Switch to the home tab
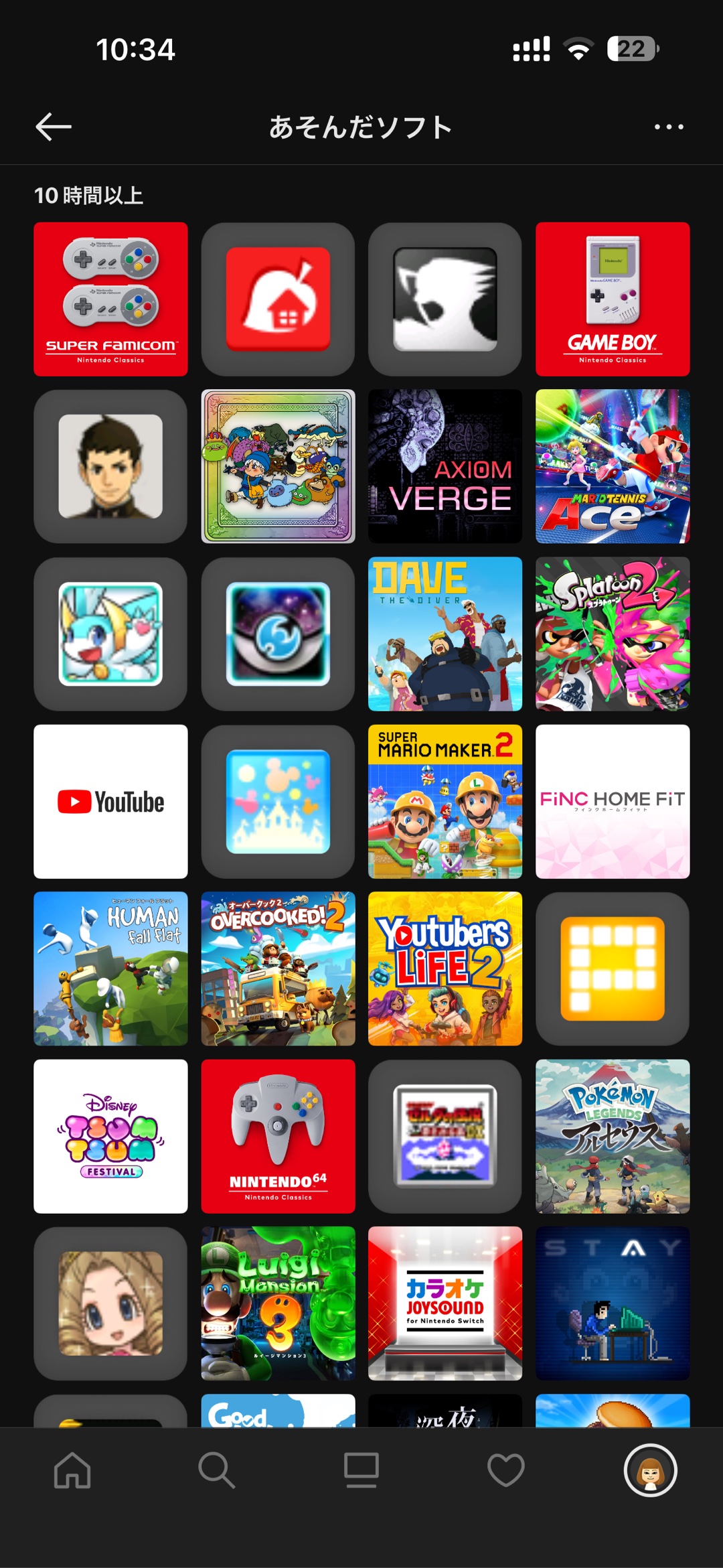The width and height of the screenshot is (723, 1568). pos(72,1470)
